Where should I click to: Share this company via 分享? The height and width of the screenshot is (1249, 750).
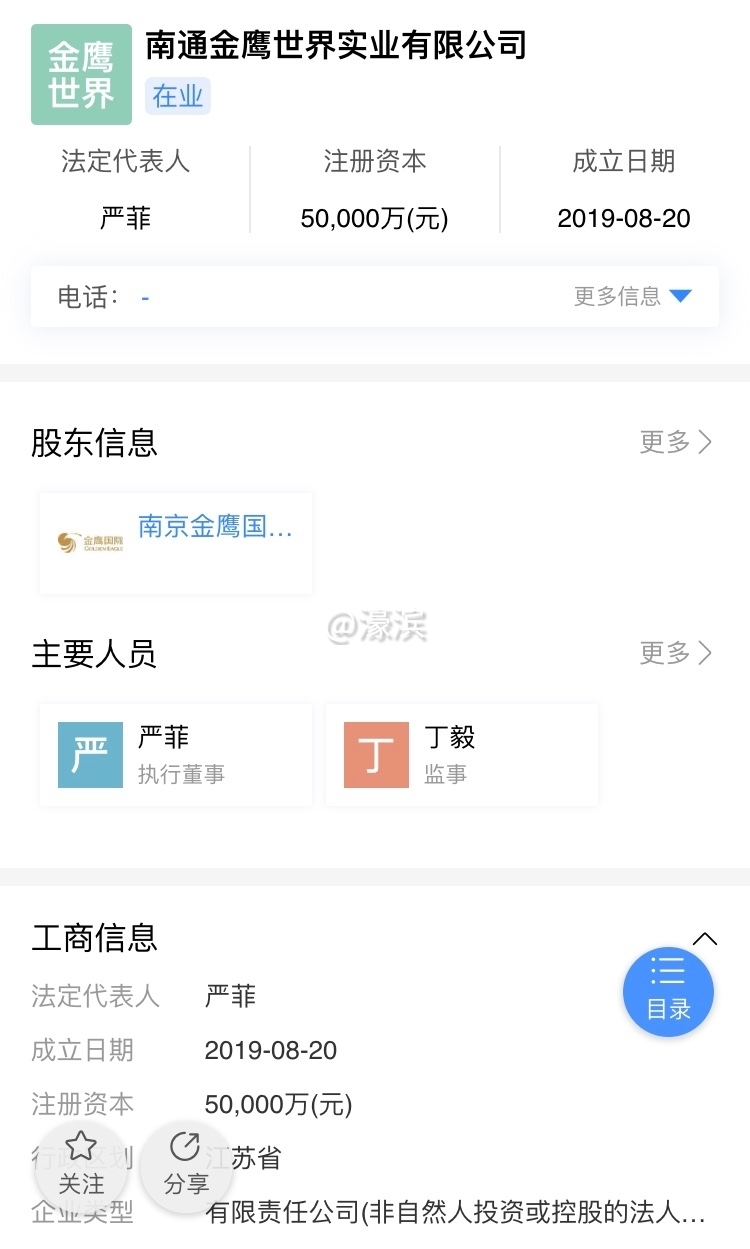(186, 1165)
